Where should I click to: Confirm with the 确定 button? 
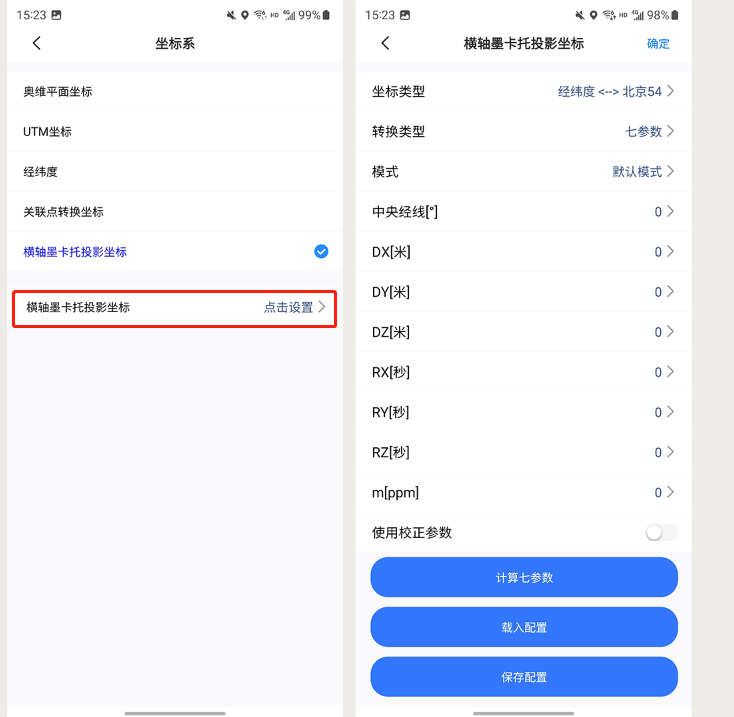click(658, 44)
